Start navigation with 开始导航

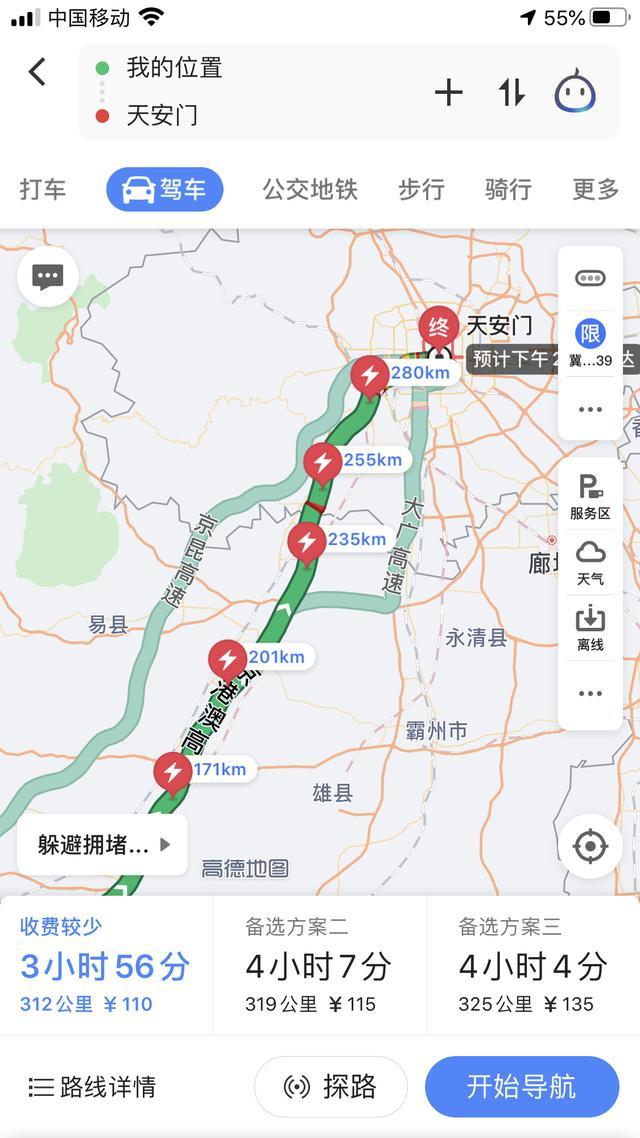[522, 1086]
